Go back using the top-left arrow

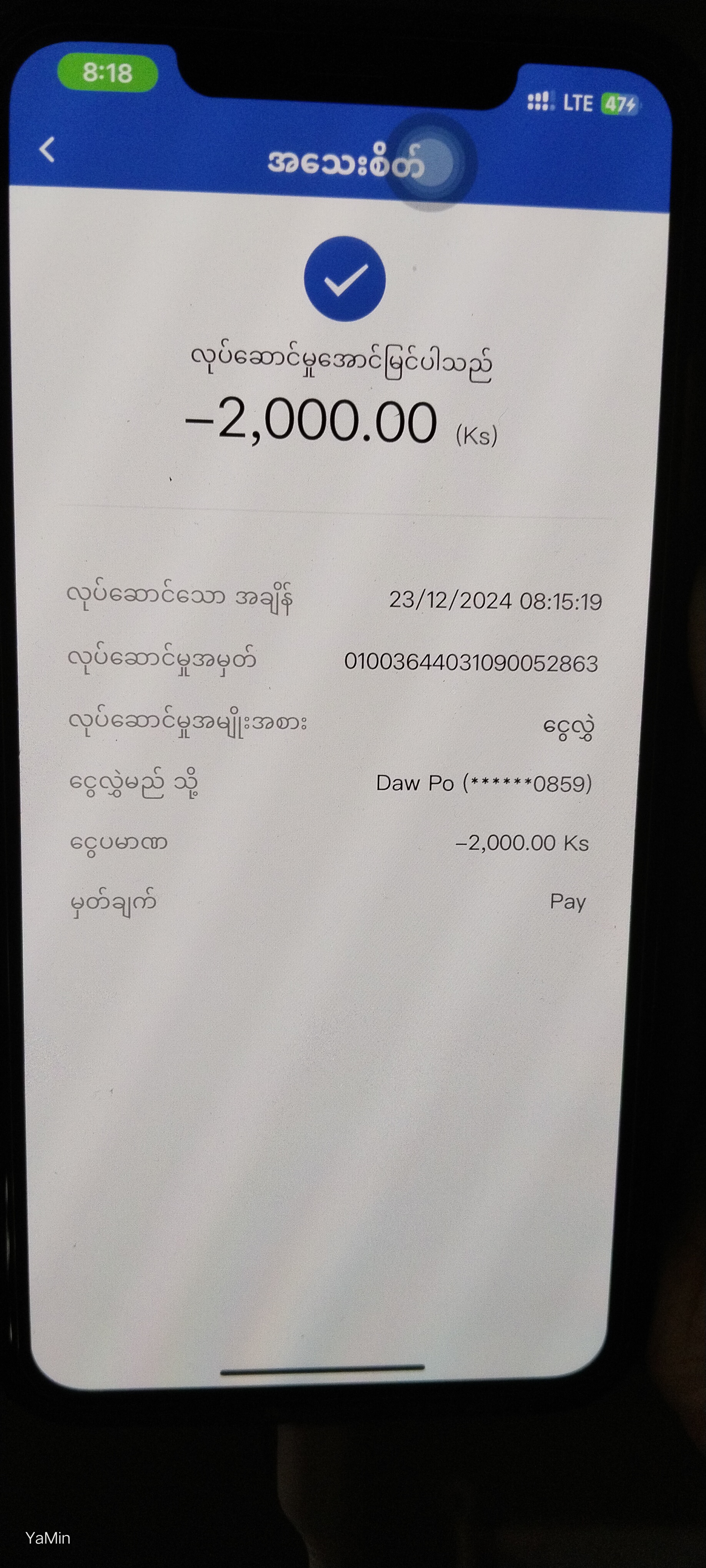(47, 150)
